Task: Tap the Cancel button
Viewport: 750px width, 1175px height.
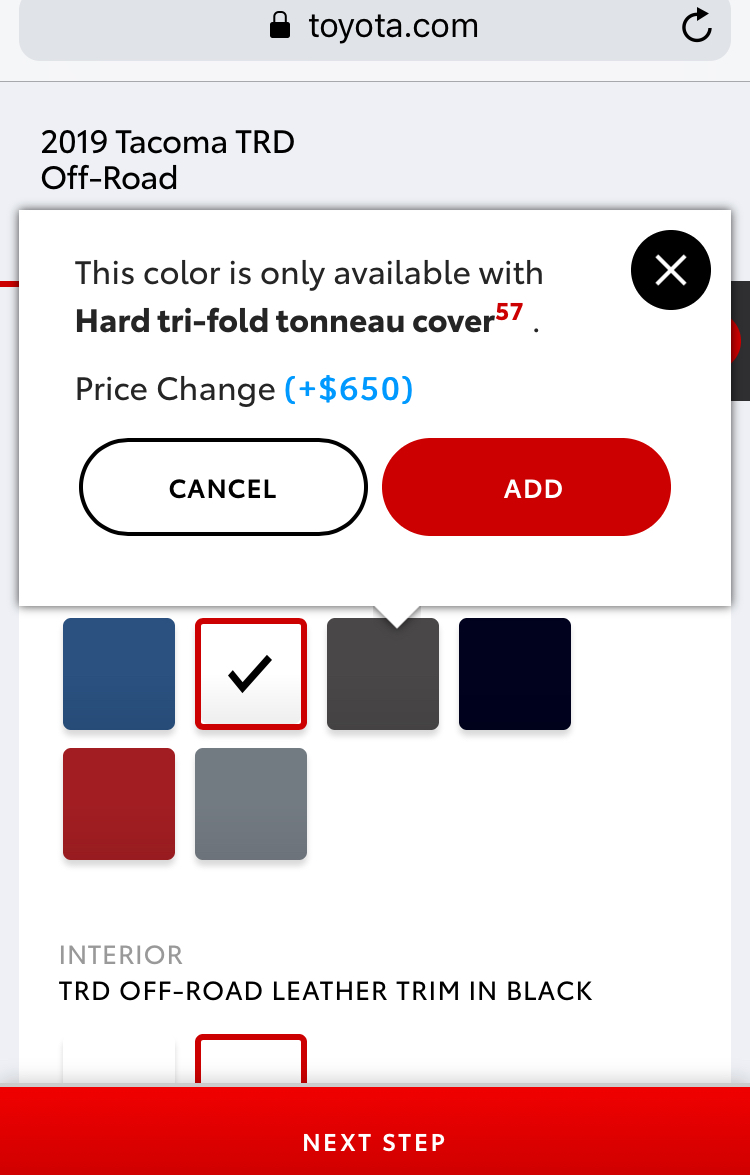Action: point(223,488)
